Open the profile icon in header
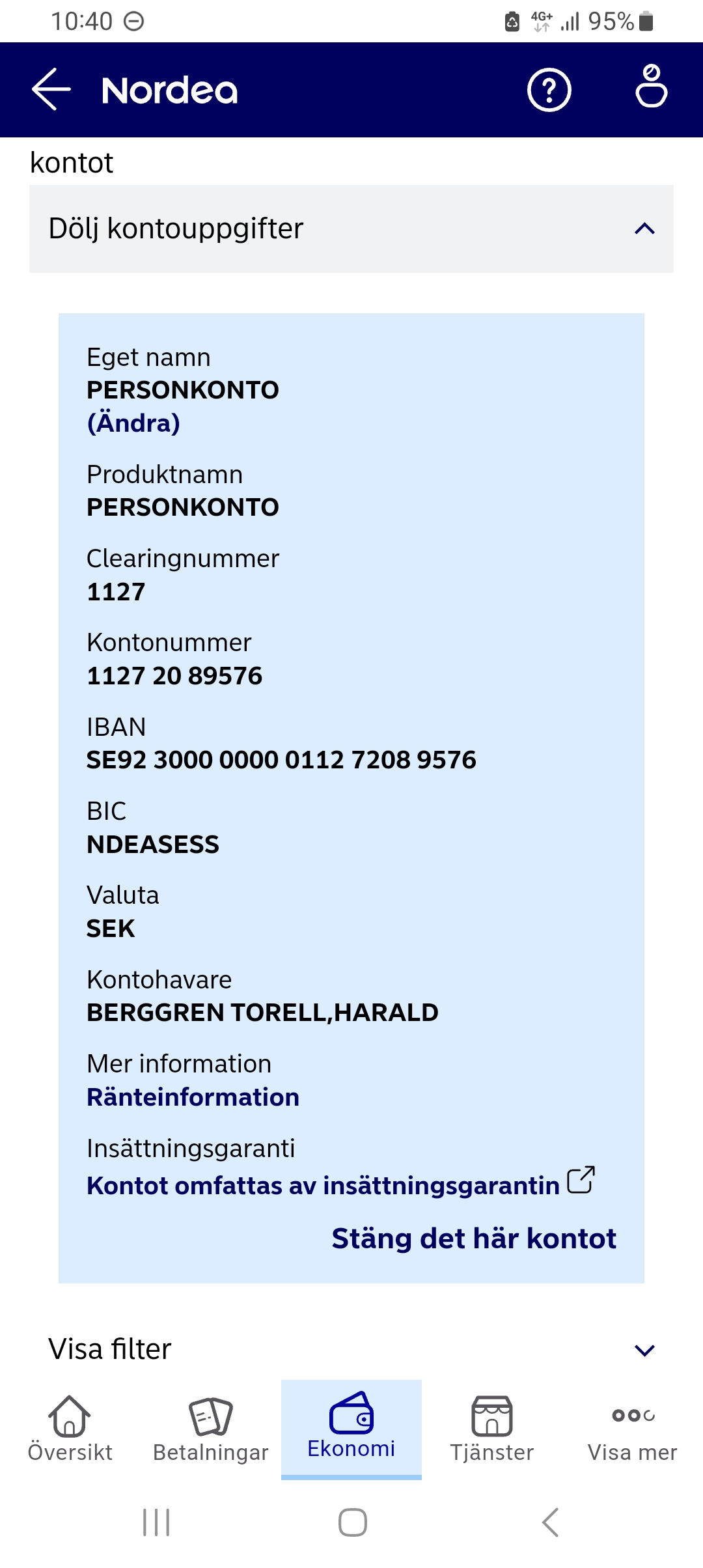 (x=651, y=86)
